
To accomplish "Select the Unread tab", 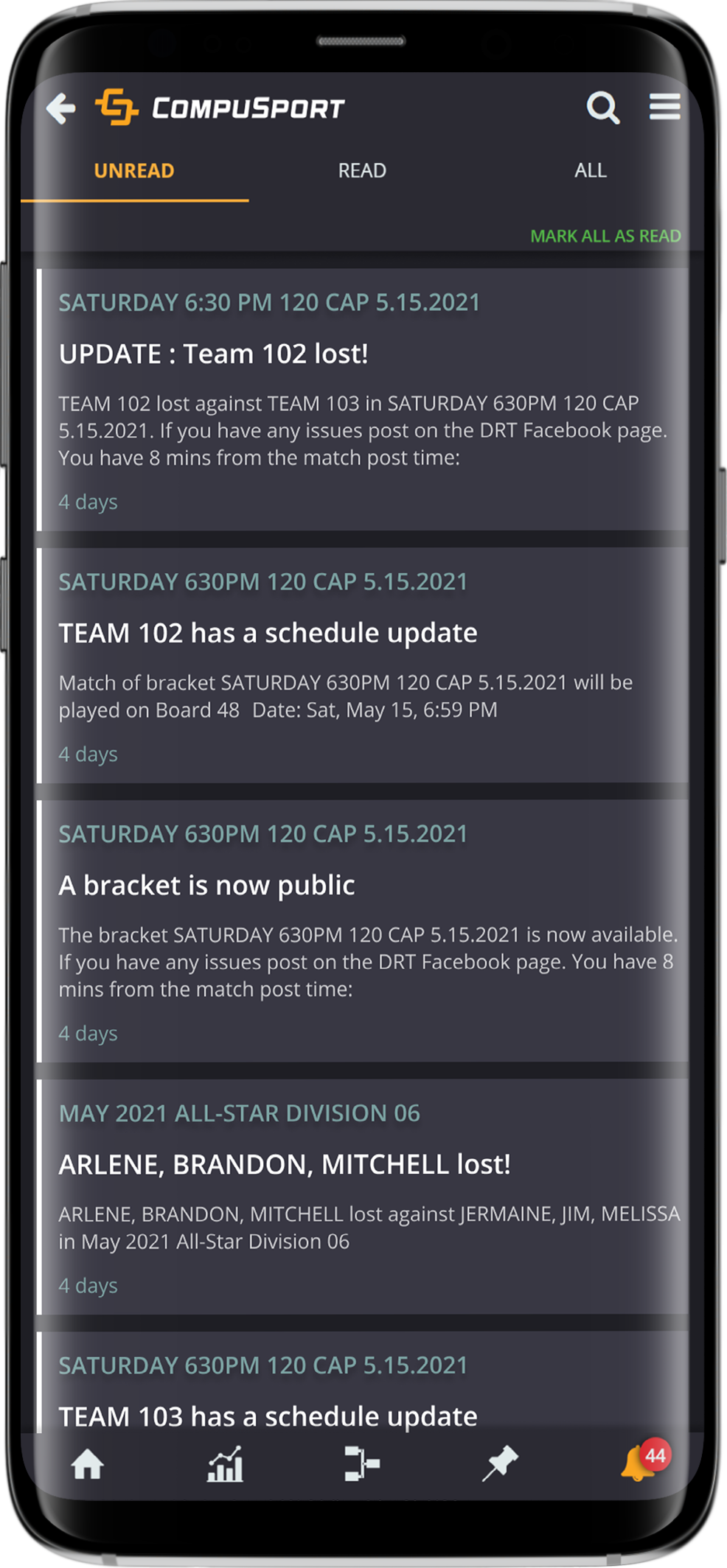I will (x=134, y=171).
